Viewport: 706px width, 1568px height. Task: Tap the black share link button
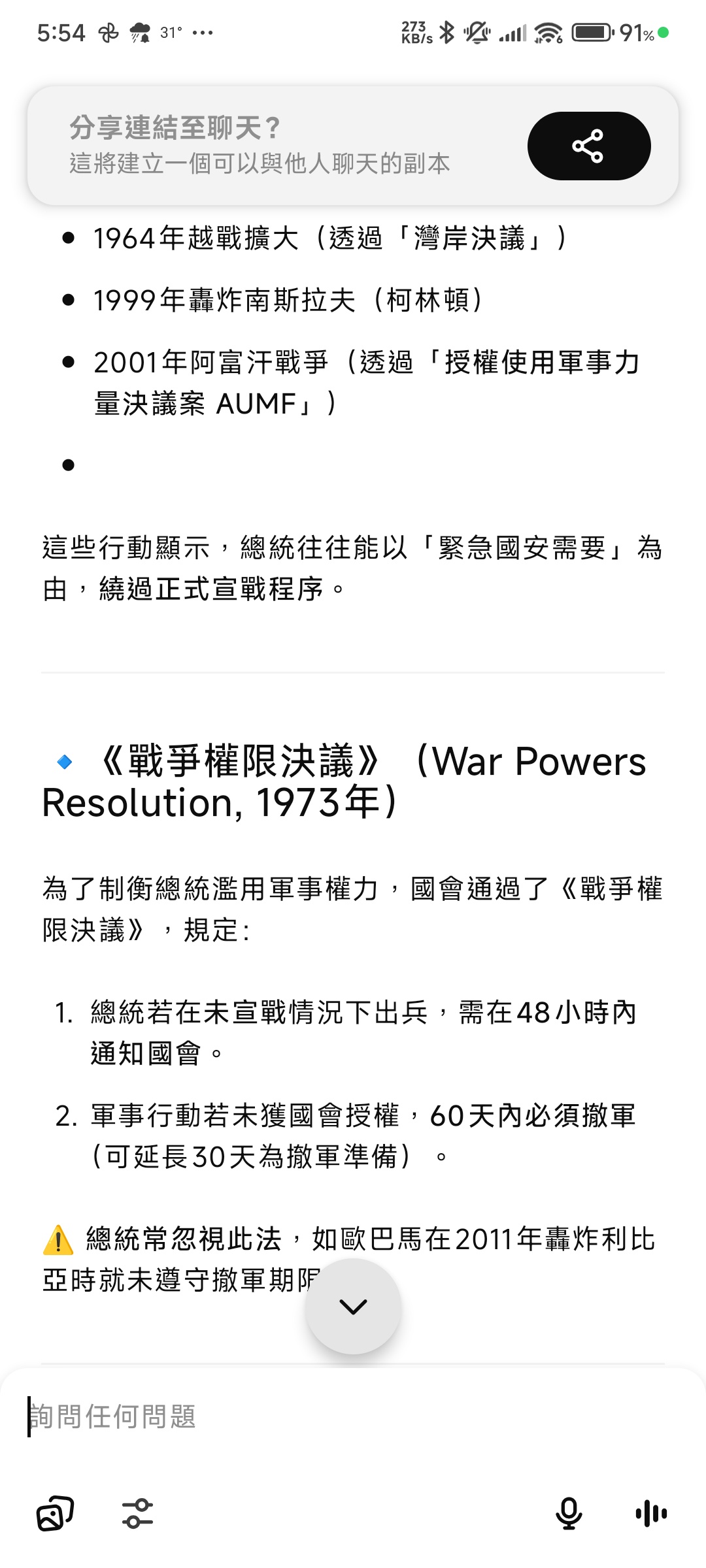(x=589, y=146)
